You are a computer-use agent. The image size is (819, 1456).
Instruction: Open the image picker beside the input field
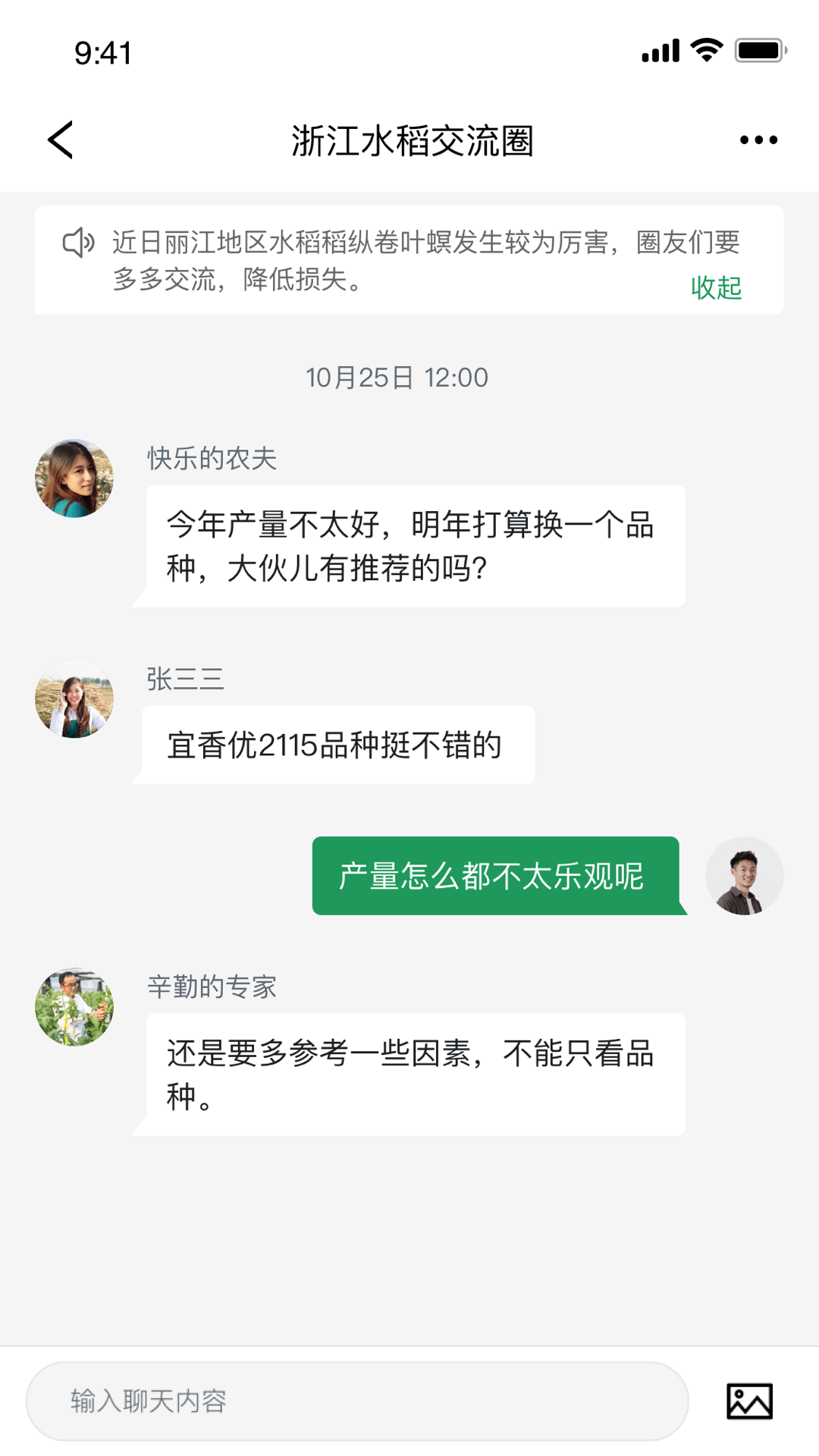click(x=751, y=1401)
